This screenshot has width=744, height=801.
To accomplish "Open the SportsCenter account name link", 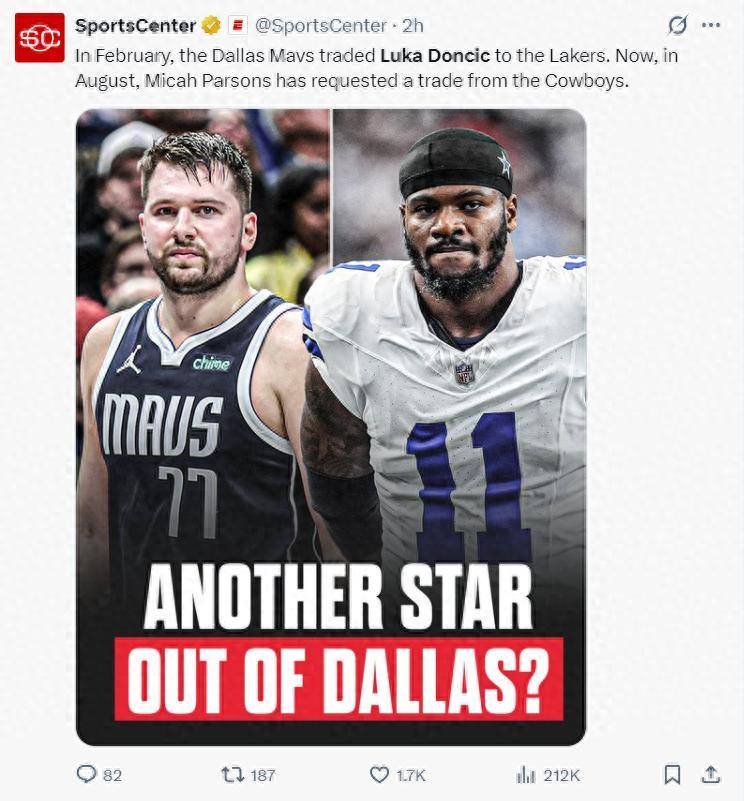I will (x=135, y=26).
